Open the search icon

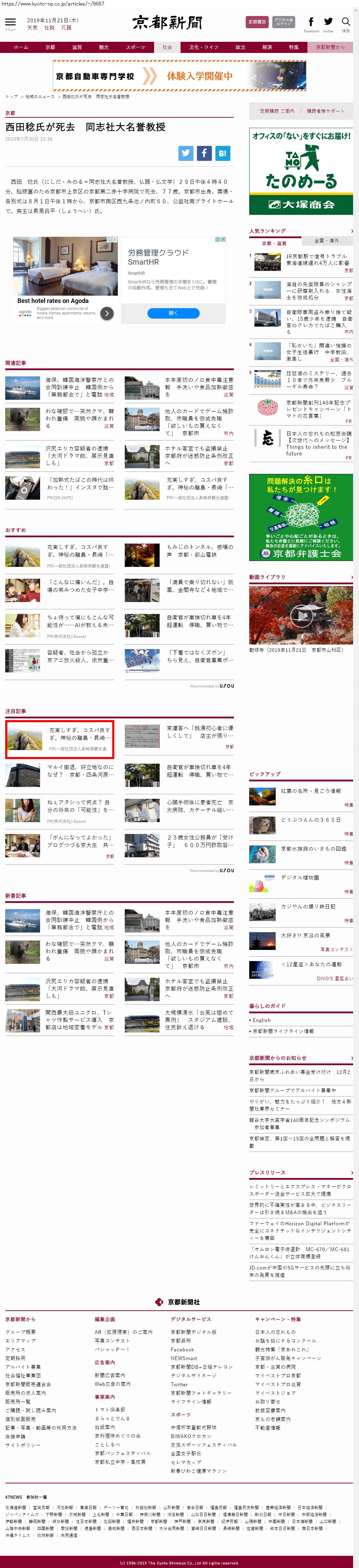coord(346,23)
